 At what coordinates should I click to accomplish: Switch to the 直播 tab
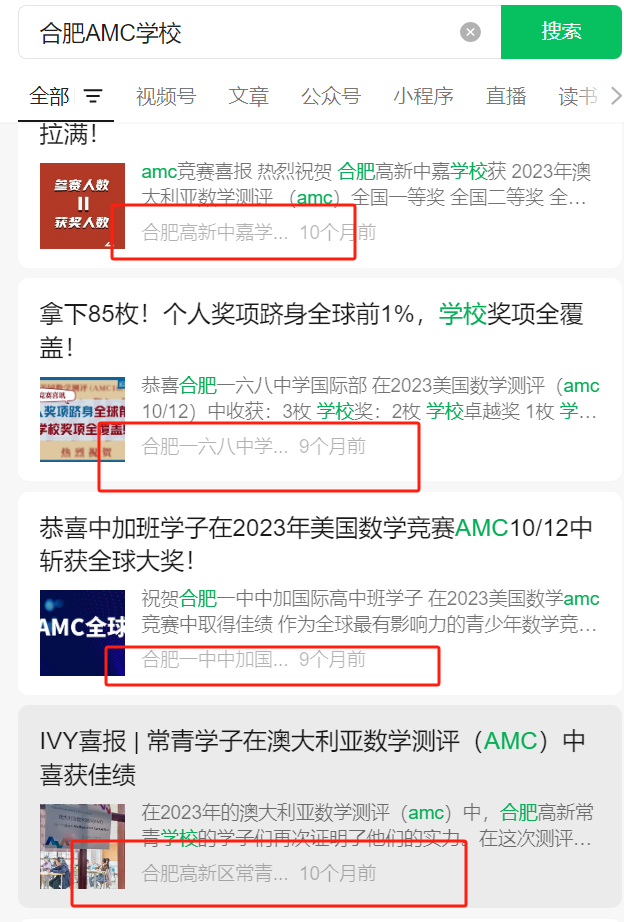coord(506,97)
